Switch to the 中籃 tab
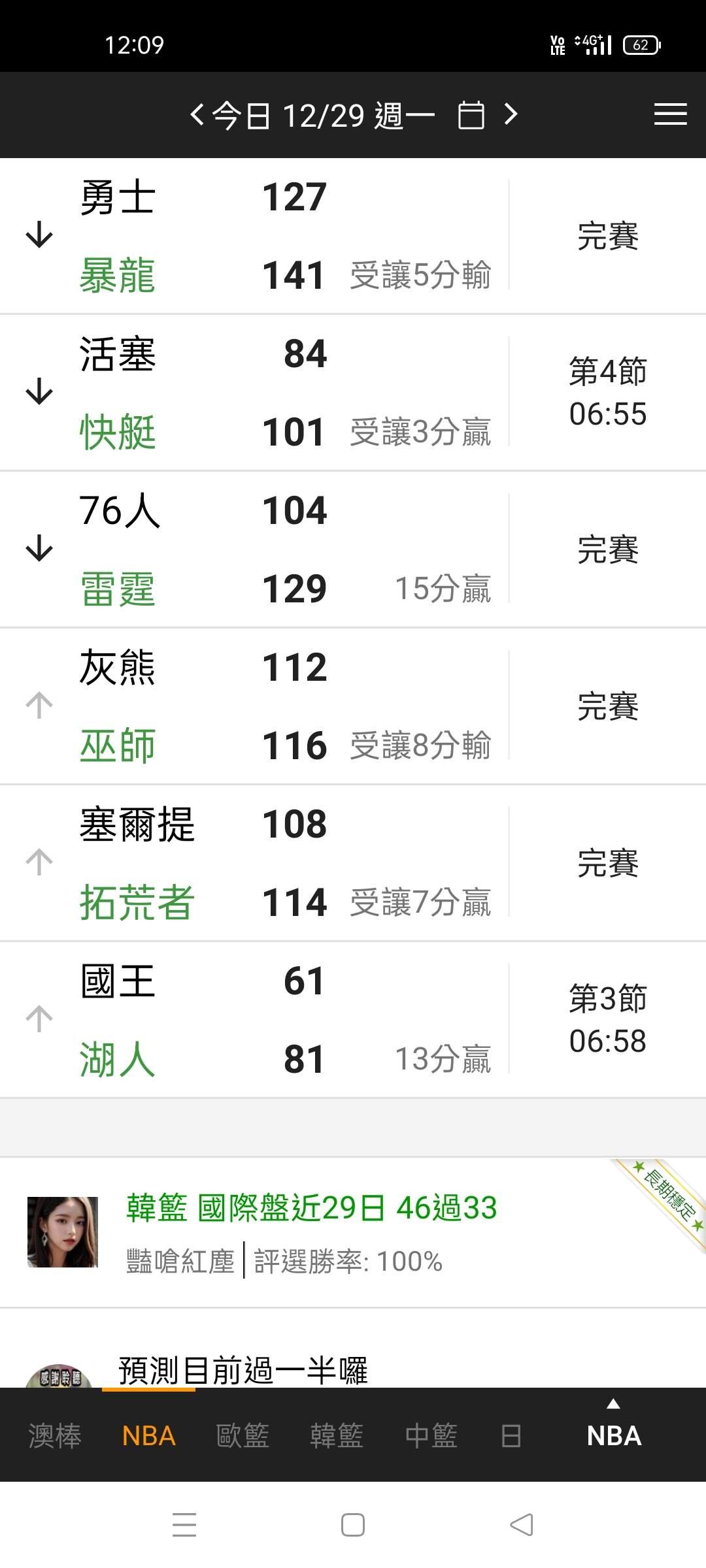The image size is (706, 1568). [431, 1436]
